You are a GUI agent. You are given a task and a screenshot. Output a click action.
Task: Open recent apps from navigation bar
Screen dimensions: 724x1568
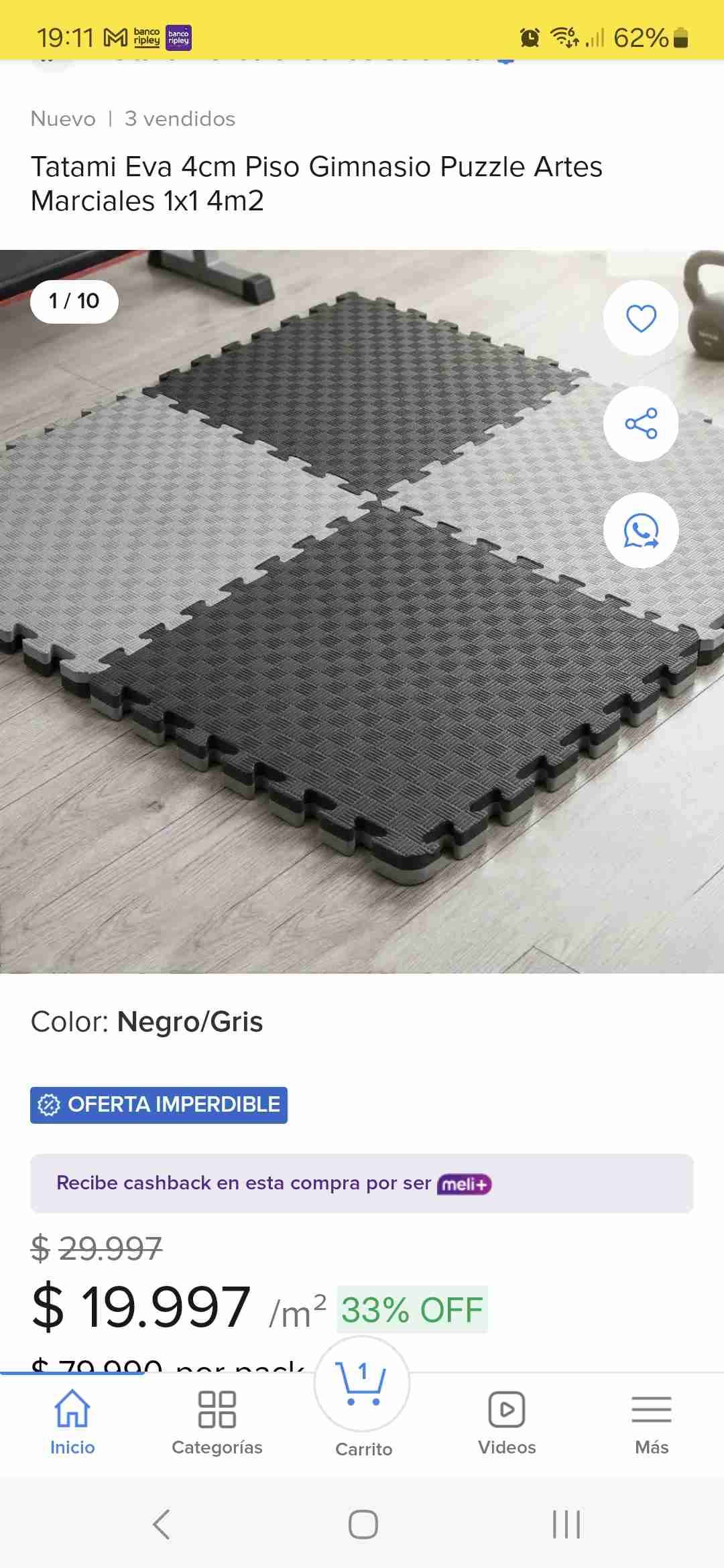pyautogui.click(x=566, y=1525)
